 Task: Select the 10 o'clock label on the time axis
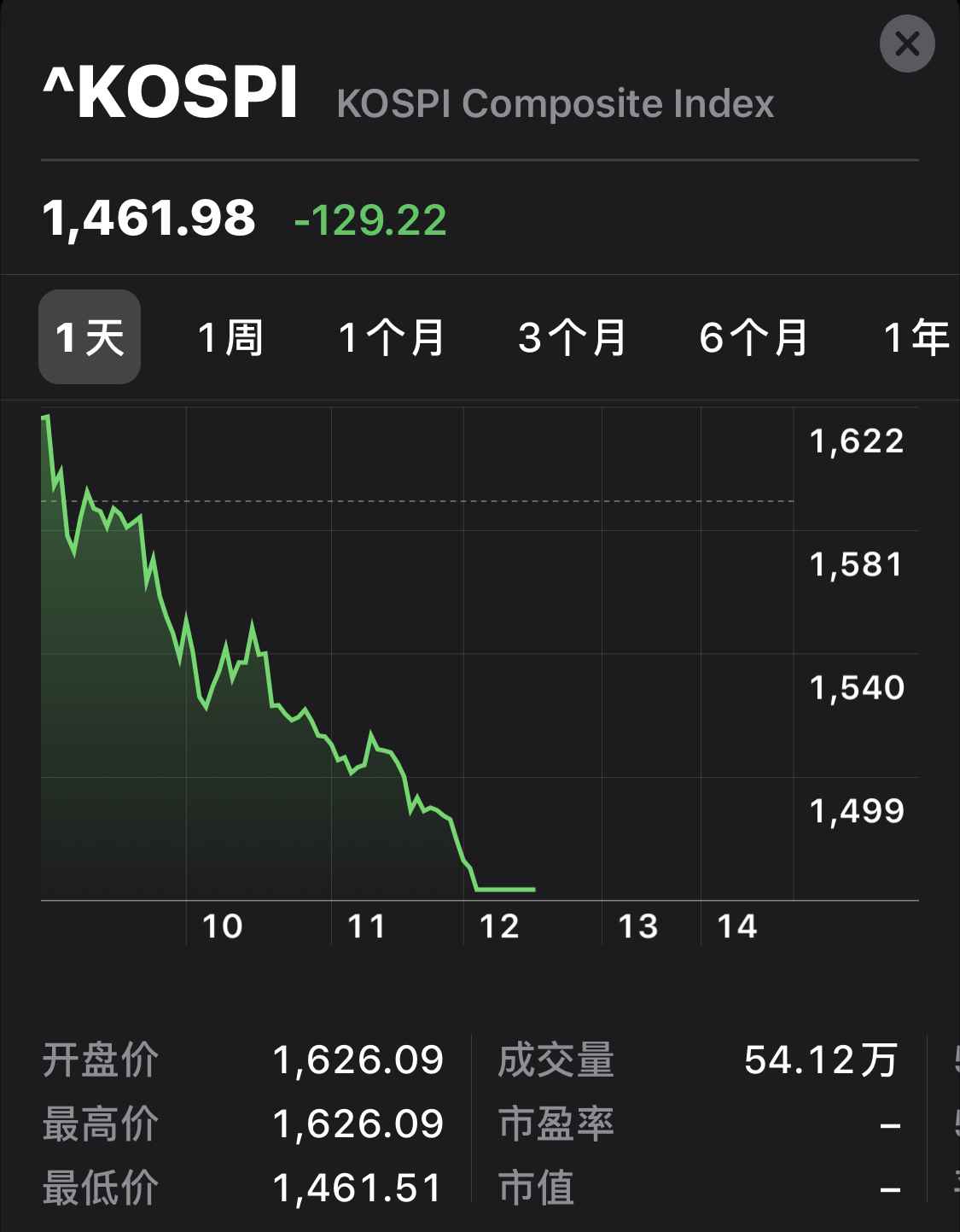pos(222,925)
